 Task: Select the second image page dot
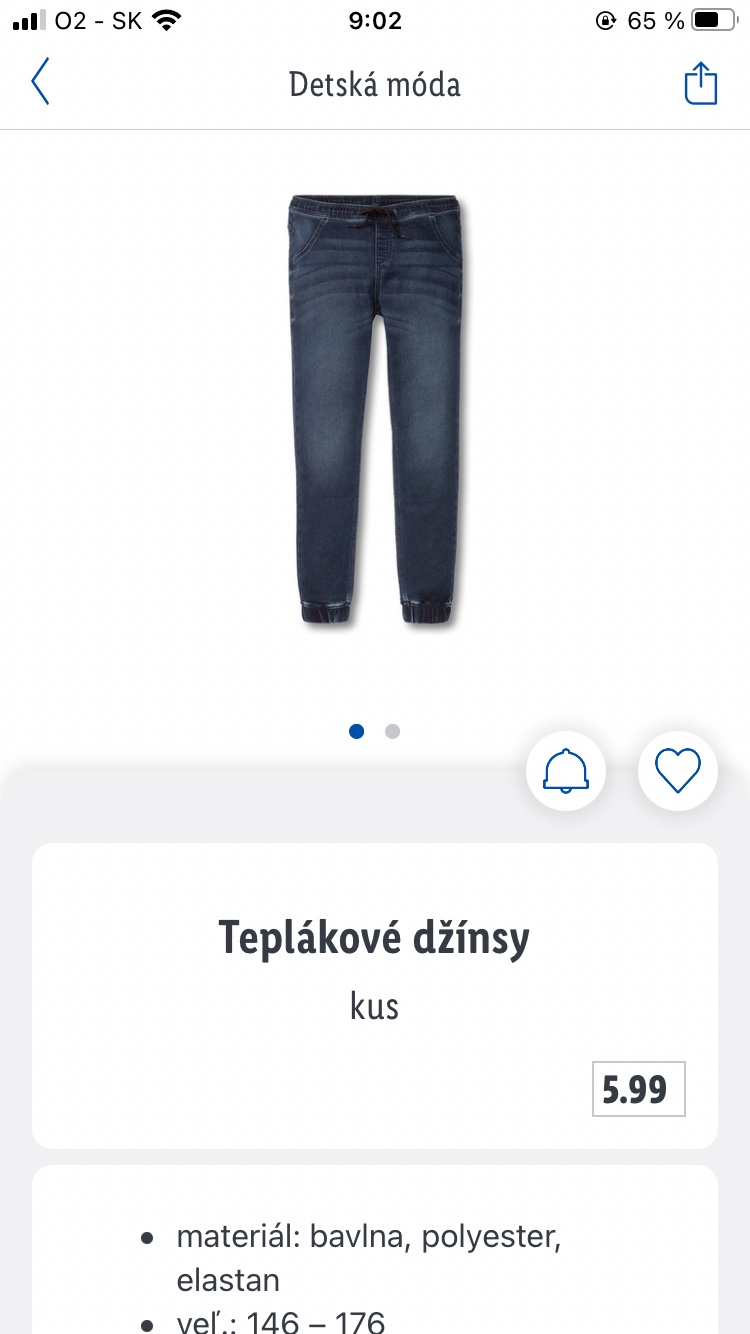click(393, 731)
